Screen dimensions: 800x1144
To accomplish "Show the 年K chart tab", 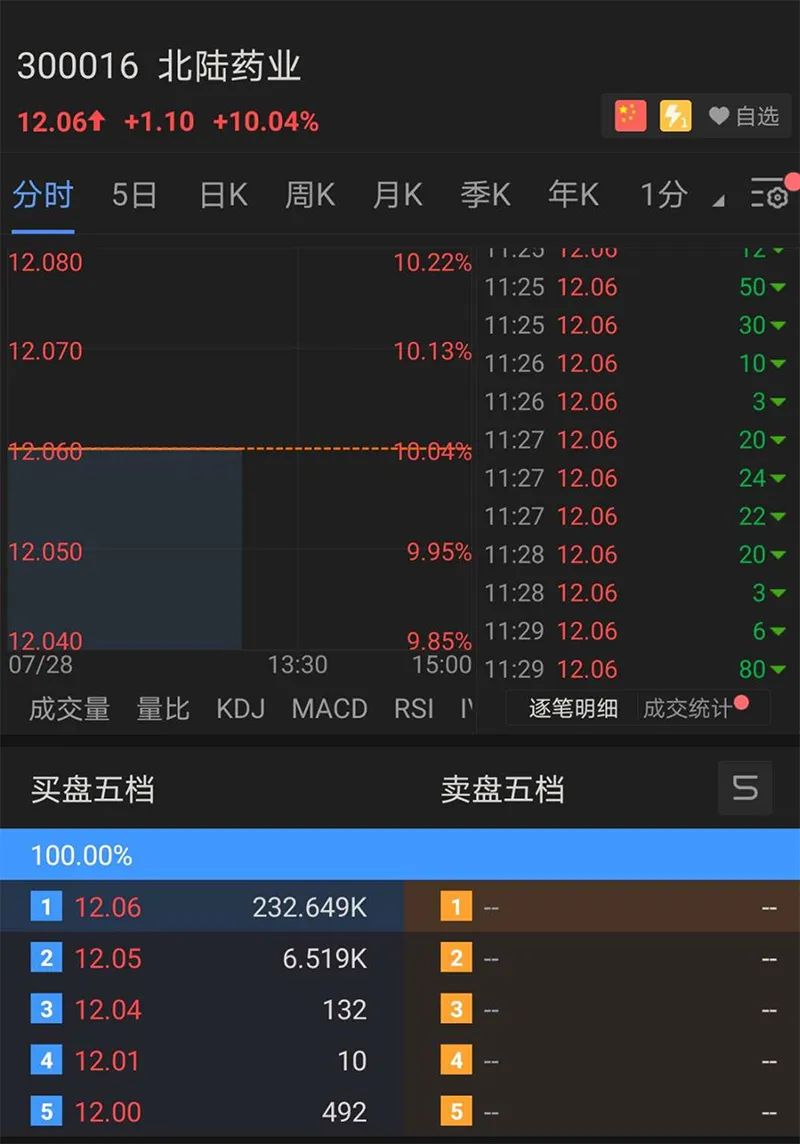I will point(573,194).
